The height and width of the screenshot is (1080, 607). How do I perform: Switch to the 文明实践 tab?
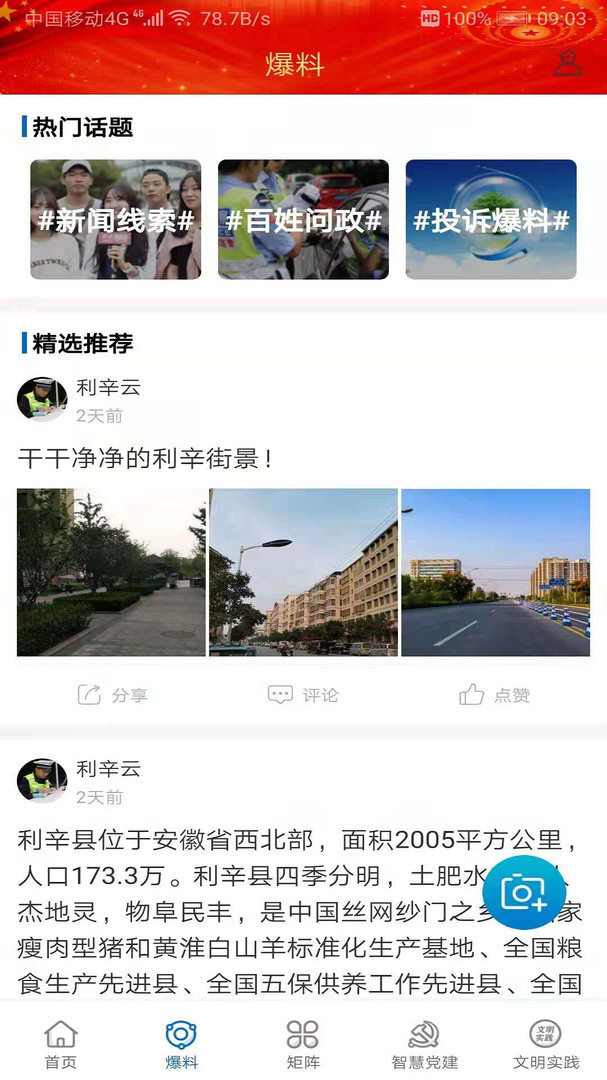(x=545, y=1045)
